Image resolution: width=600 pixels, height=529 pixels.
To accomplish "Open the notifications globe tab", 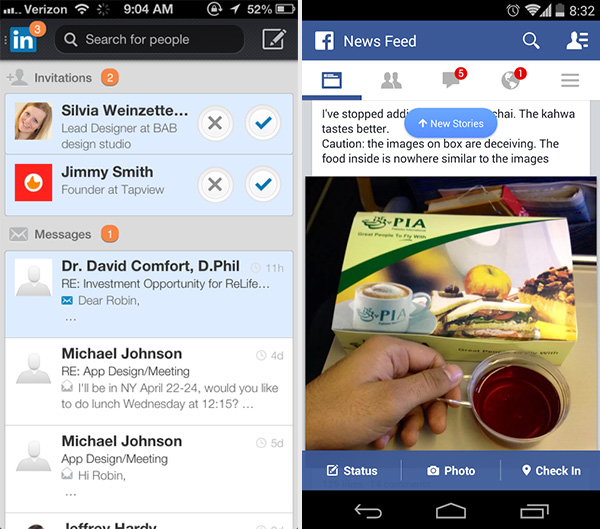I will tap(511, 81).
